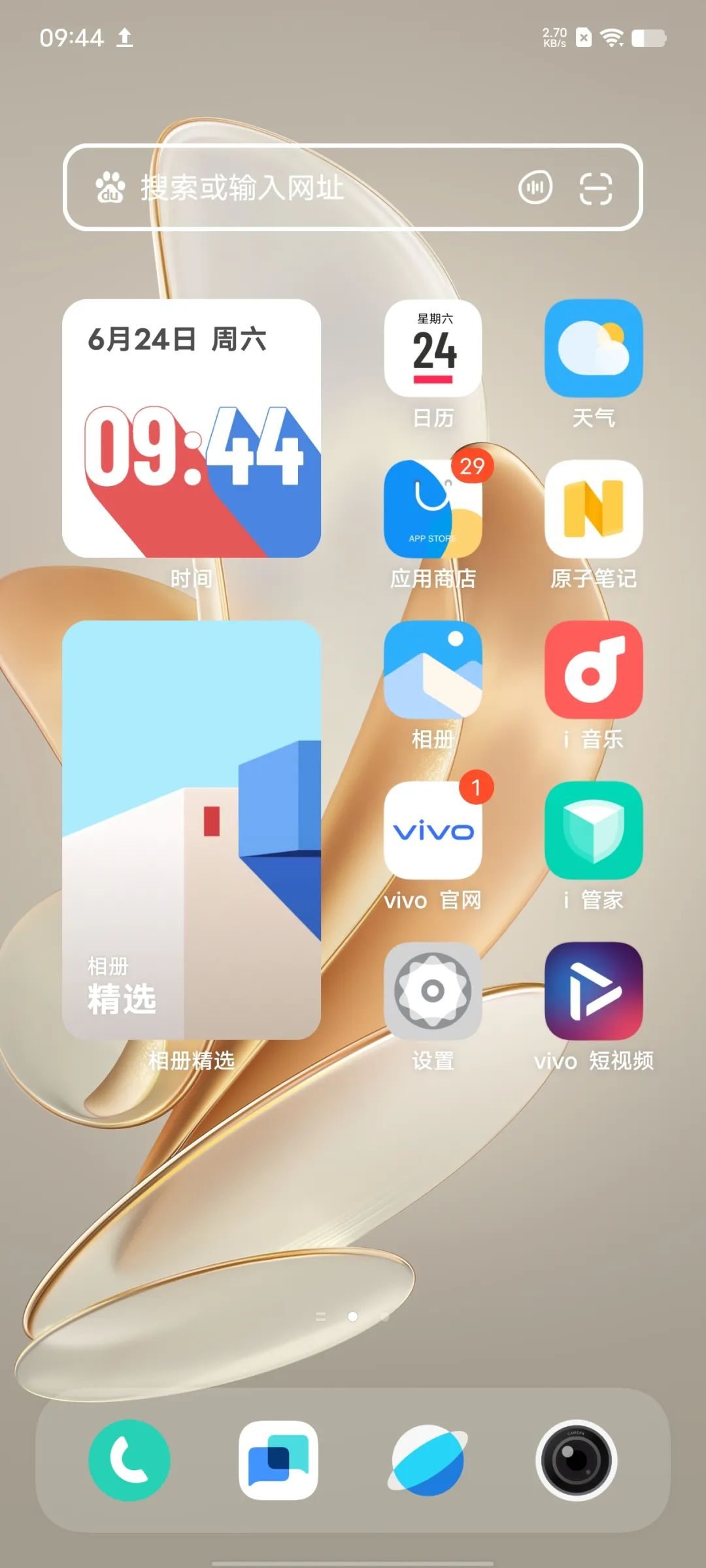Launch vivo 短视频 video app

tap(594, 992)
